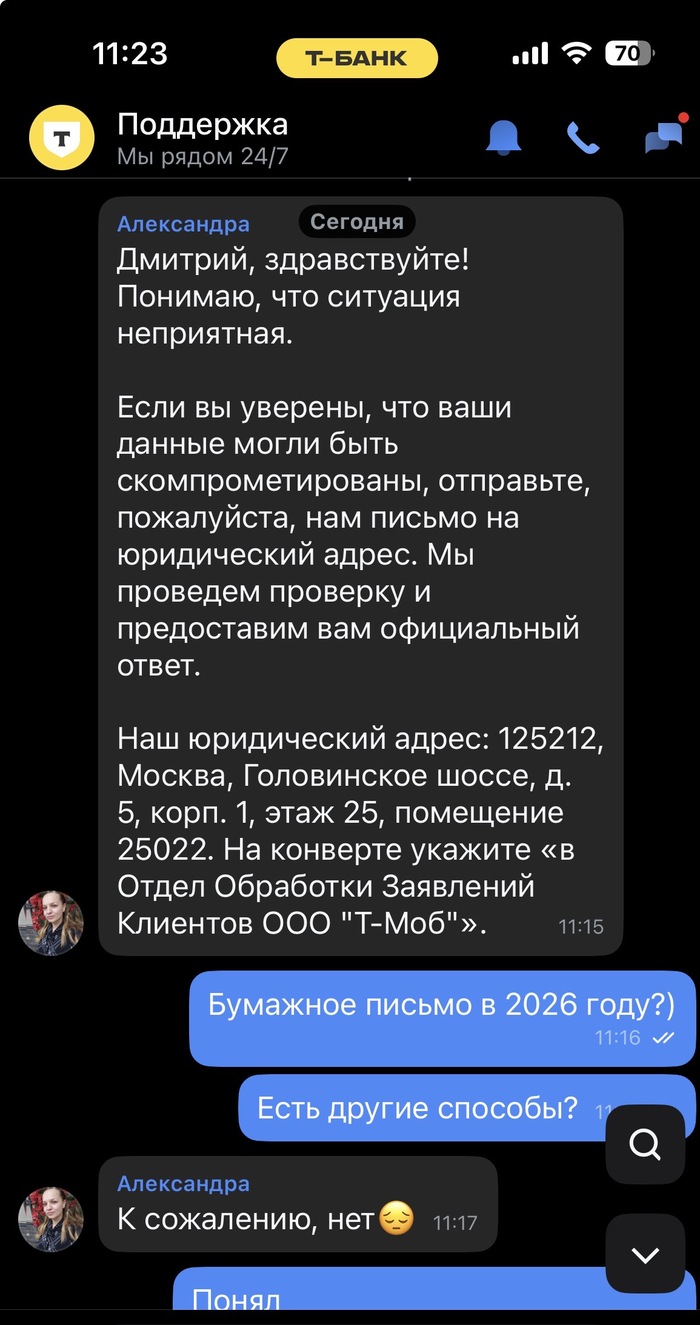The height and width of the screenshot is (1325, 700).
Task: Open the notifications bell in the header
Action: [x=504, y=137]
